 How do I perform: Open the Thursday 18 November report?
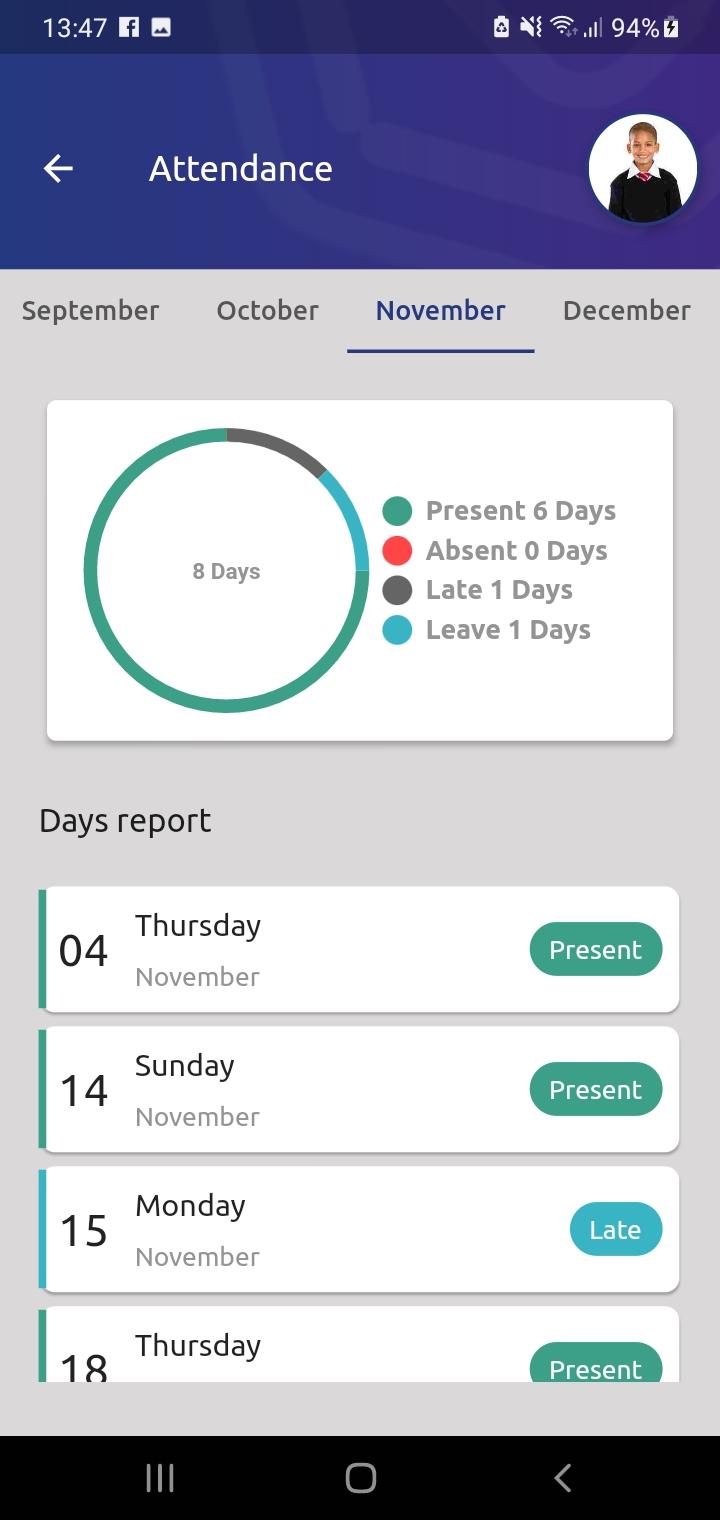click(359, 1345)
